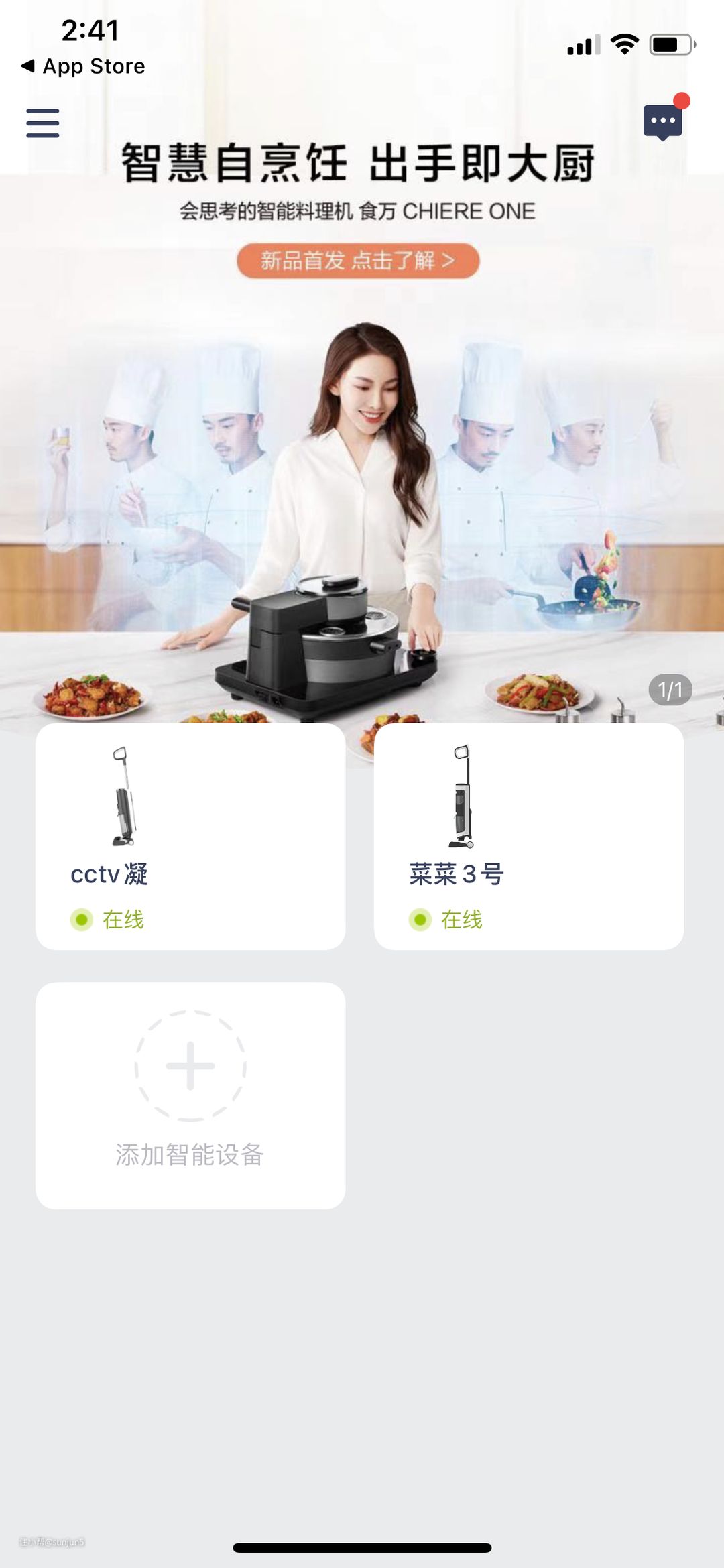This screenshot has height=1568, width=724.
Task: Add a new smart device via 添加智能设备
Action: [190, 1094]
